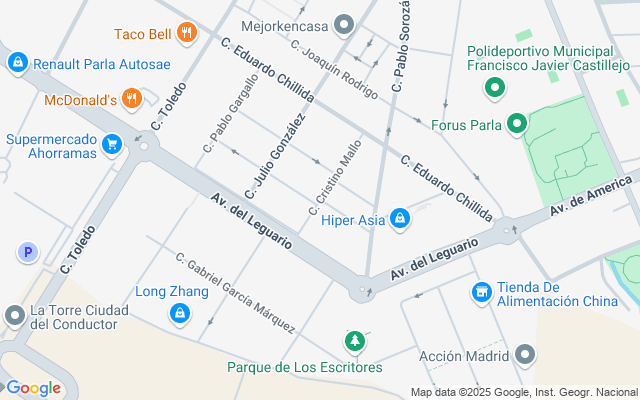Open the Taco Bell restaurant pin

pyautogui.click(x=187, y=33)
